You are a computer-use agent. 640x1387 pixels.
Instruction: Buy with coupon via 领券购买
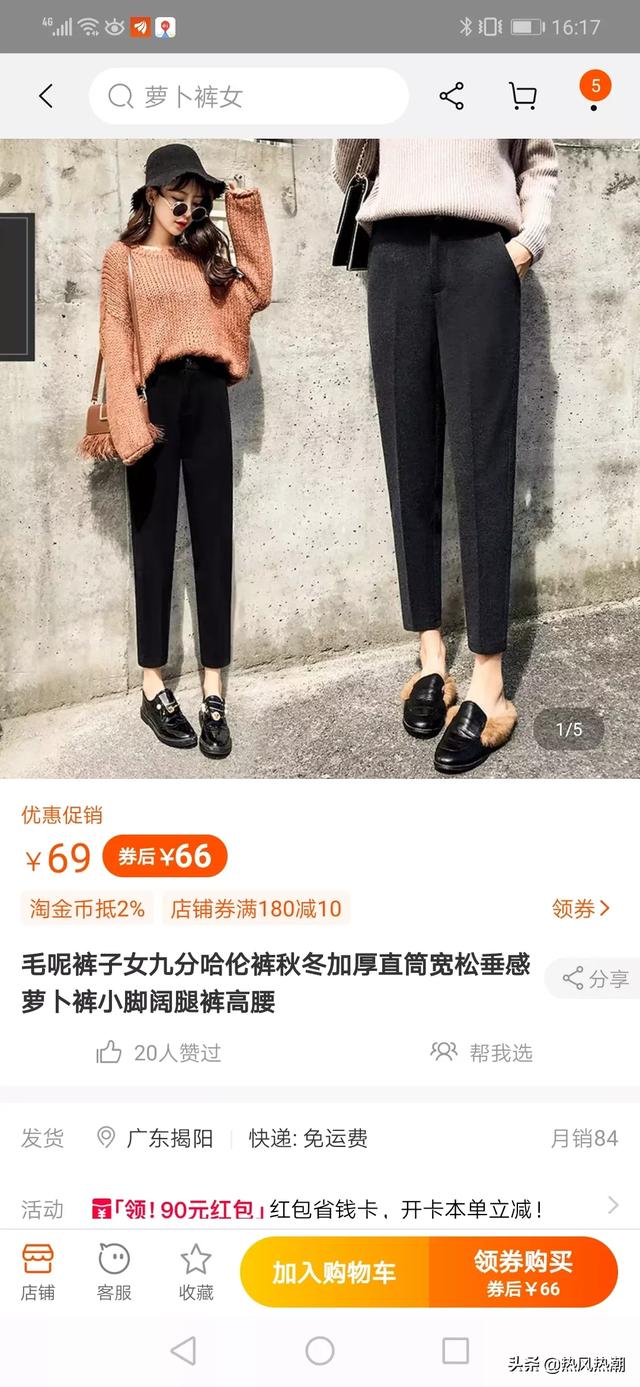point(523,1272)
